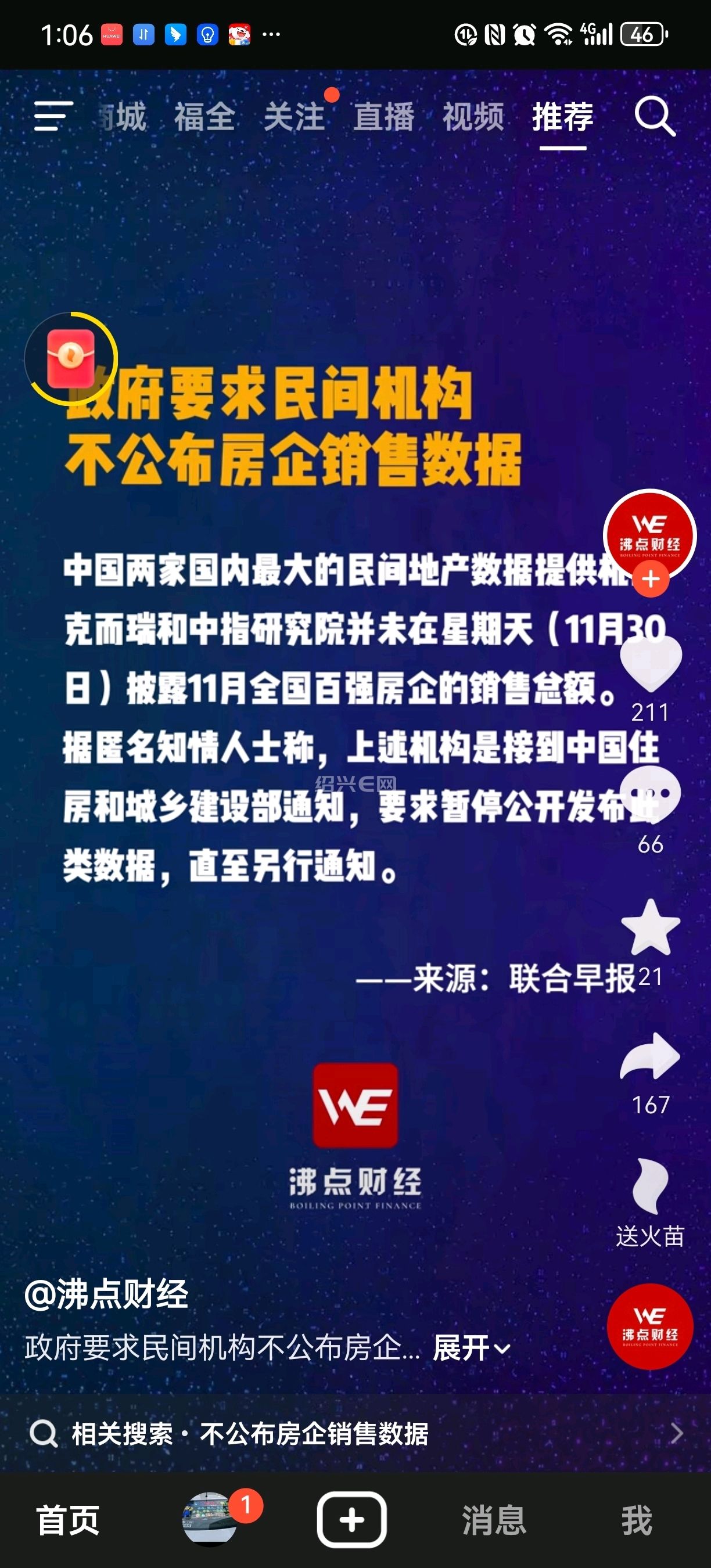This screenshot has height=1568, width=711.
Task: Favorite the video with the star
Action: pos(650,927)
